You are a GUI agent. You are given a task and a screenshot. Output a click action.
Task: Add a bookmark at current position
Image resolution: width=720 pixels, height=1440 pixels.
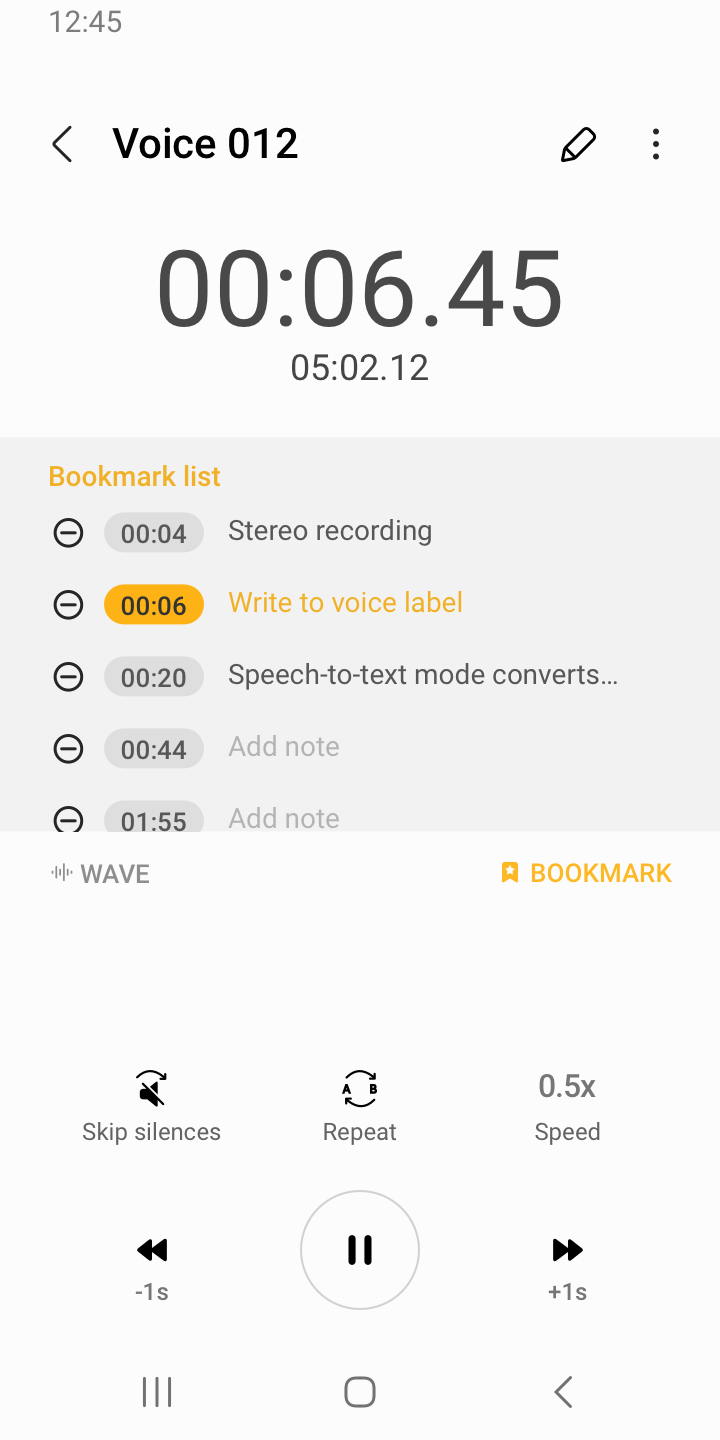click(586, 873)
